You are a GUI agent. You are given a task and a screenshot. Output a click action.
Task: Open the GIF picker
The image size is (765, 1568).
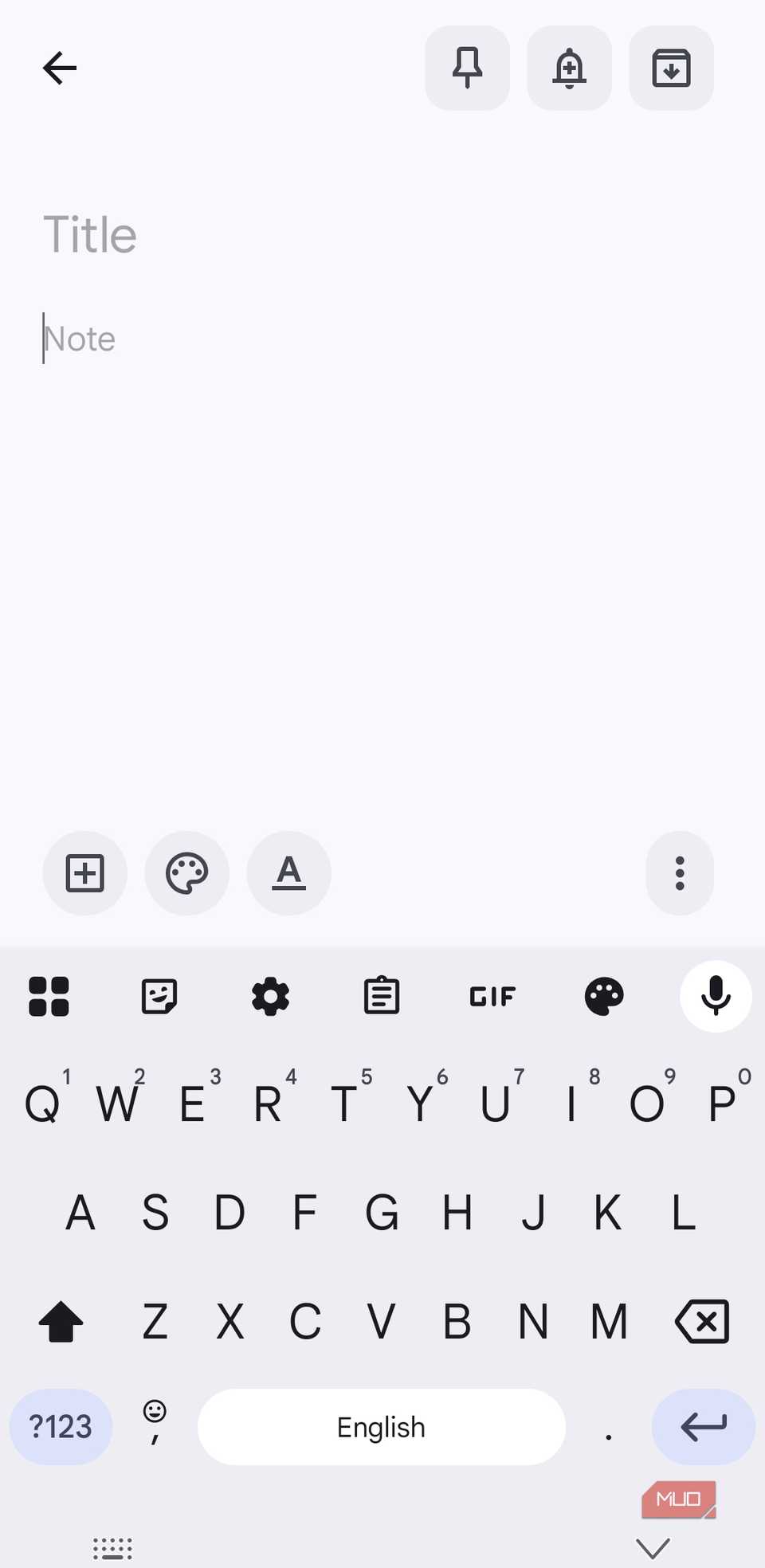492,996
